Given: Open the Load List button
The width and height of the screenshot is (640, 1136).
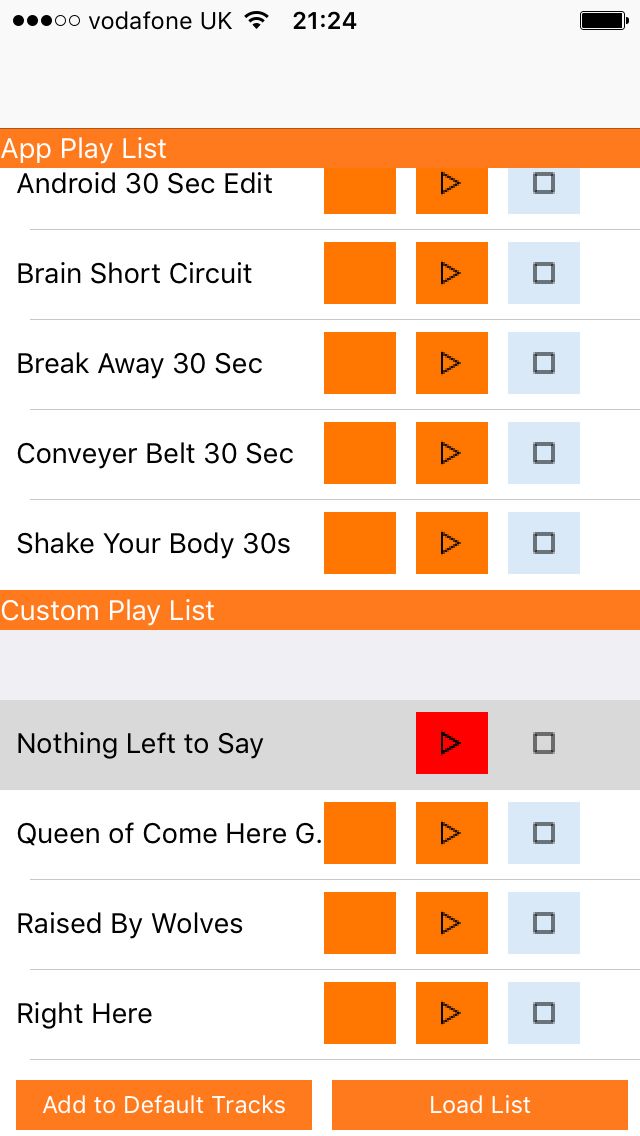Looking at the screenshot, I should [480, 1105].
